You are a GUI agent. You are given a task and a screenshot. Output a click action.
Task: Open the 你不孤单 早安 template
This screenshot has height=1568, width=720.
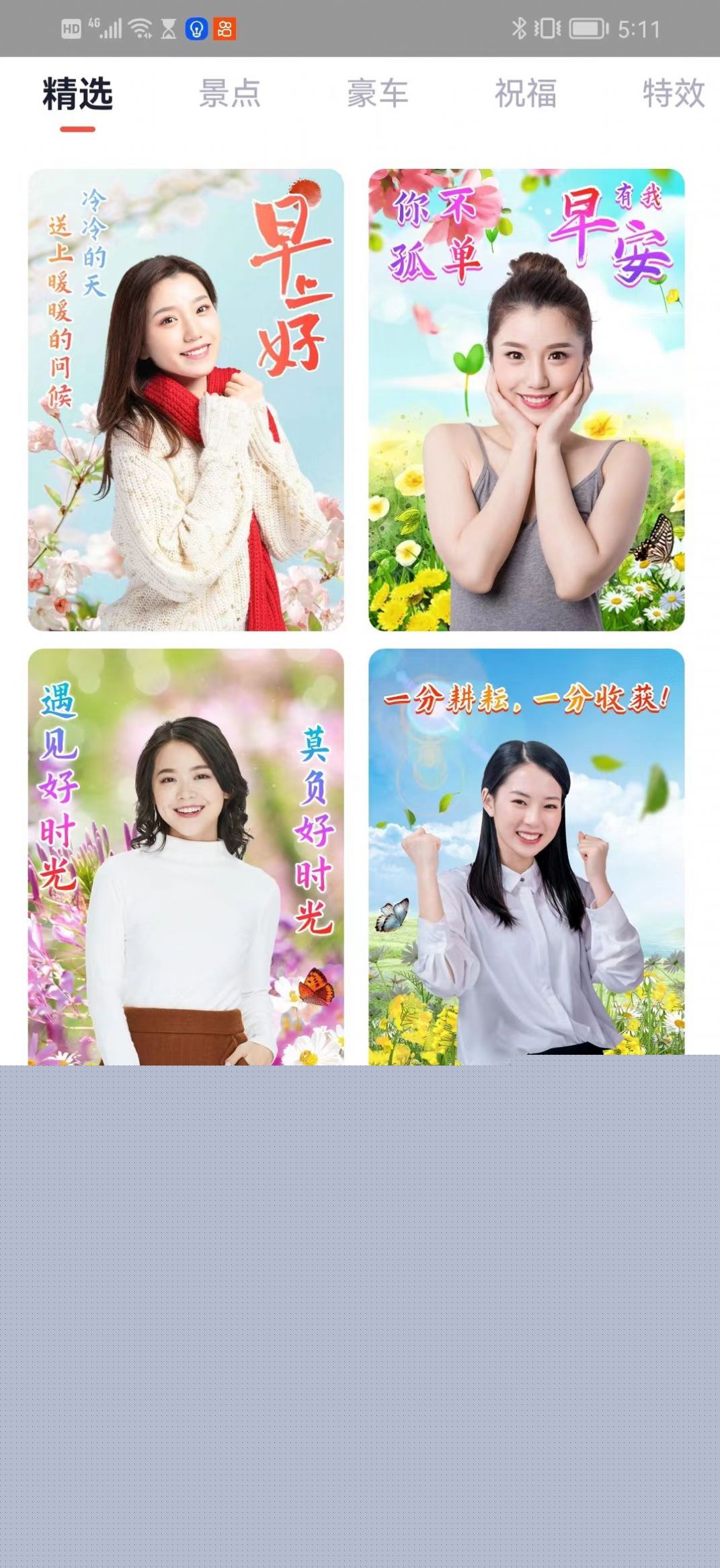coord(526,400)
